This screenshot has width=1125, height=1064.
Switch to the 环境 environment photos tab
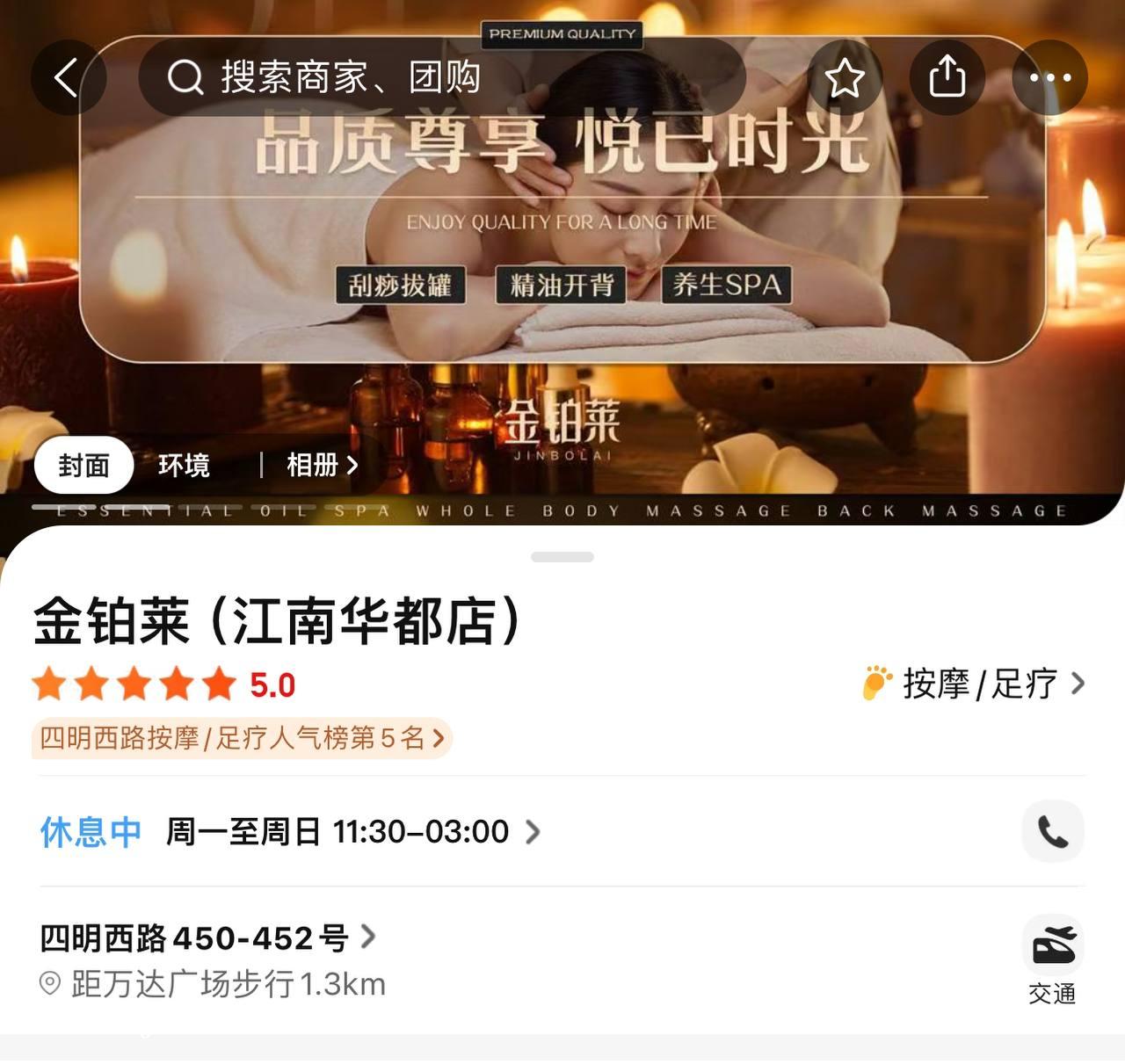click(184, 465)
